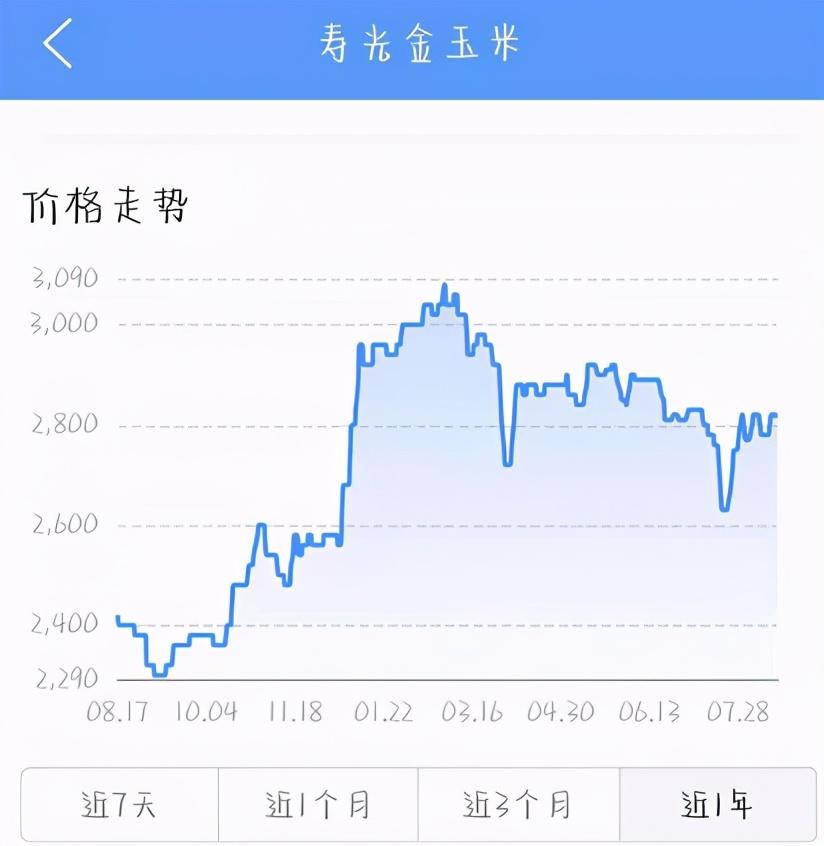Go back using the top-left arrow
Viewport: 824px width, 846px height.
58,45
